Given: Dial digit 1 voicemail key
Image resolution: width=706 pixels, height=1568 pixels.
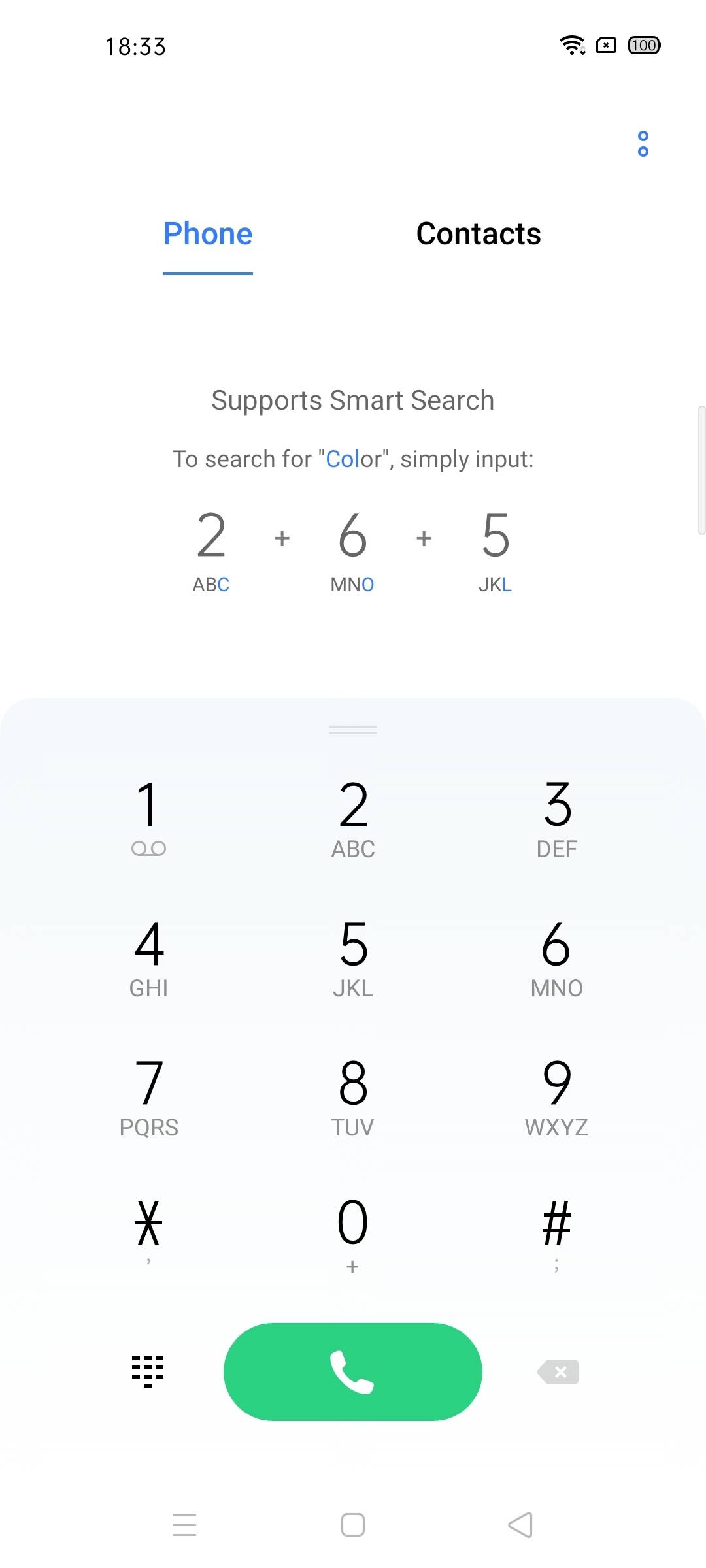Looking at the screenshot, I should coord(148,817).
